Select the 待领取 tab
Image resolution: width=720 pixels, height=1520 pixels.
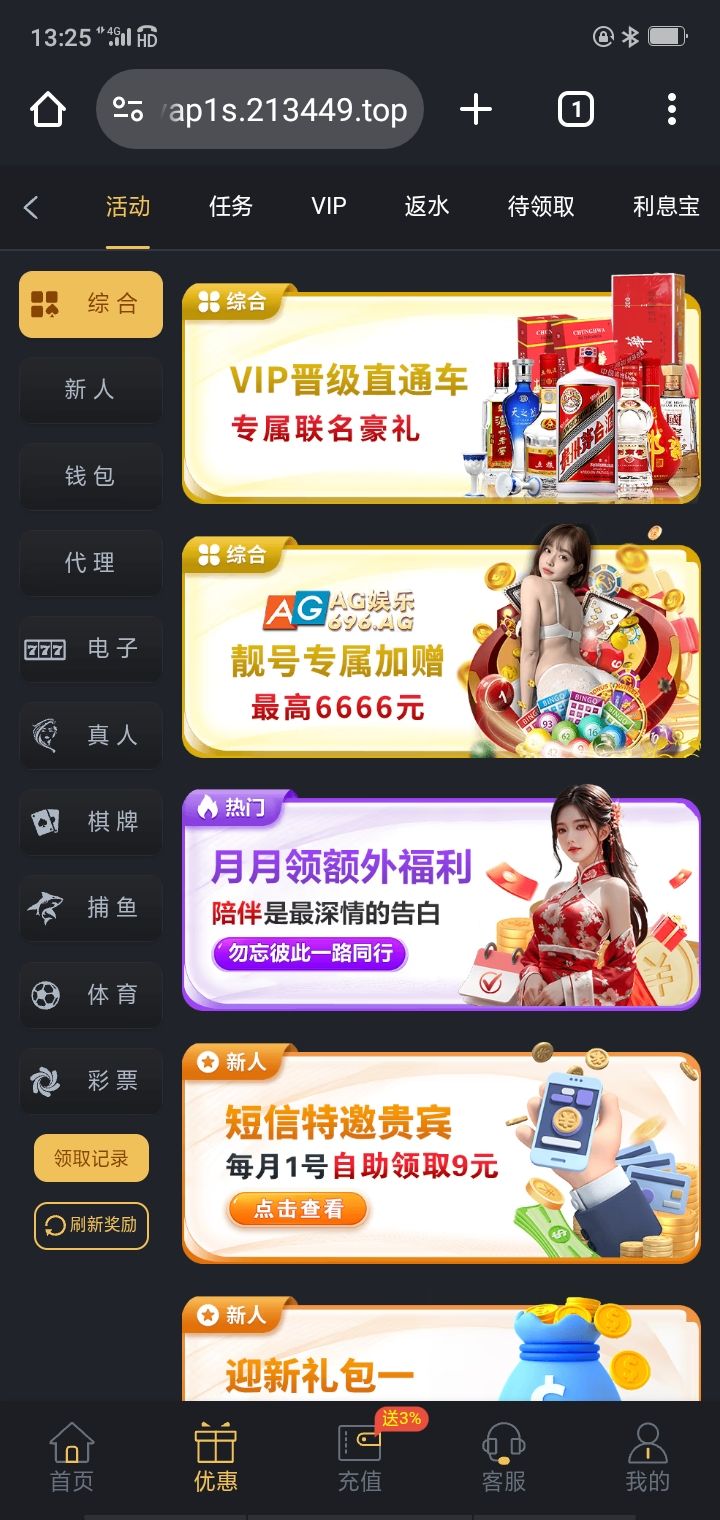[541, 207]
